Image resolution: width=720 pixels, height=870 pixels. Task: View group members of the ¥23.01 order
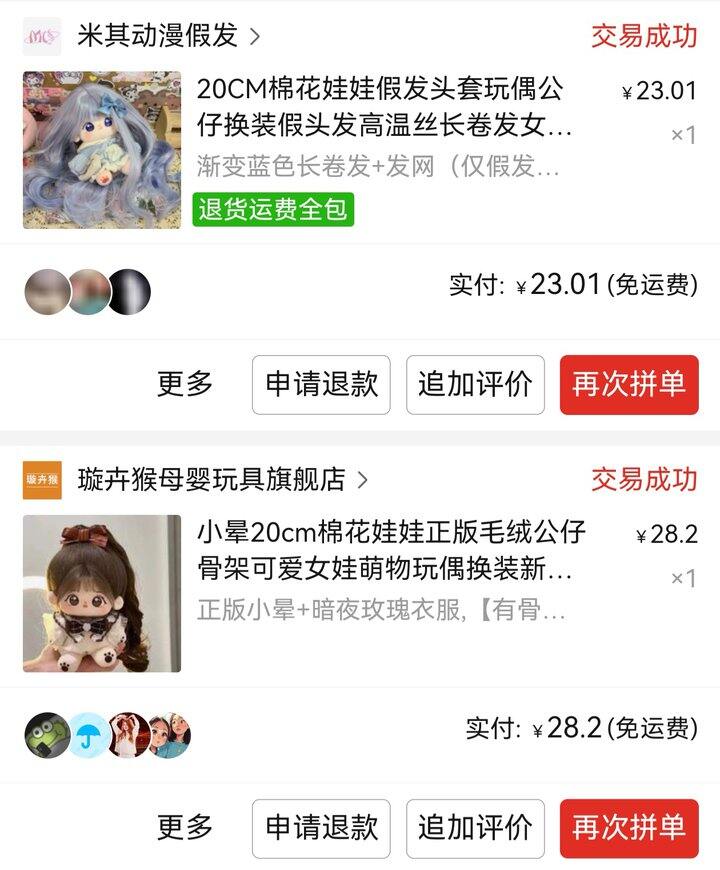pyautogui.click(x=87, y=292)
